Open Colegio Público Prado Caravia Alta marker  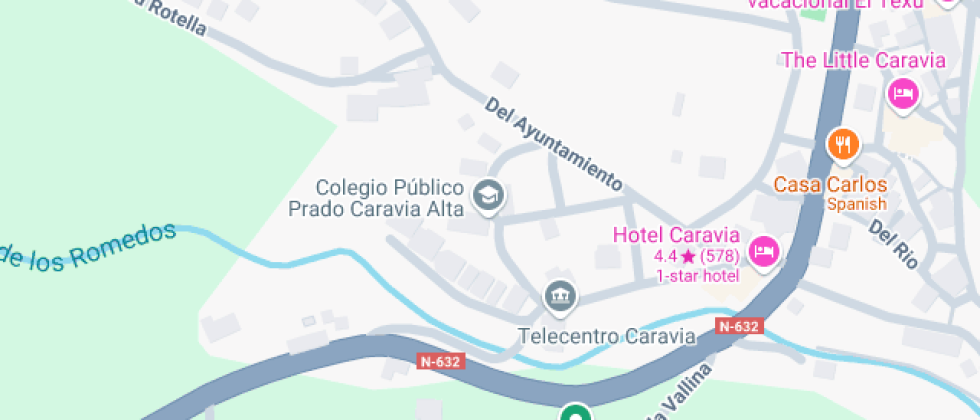(488, 195)
